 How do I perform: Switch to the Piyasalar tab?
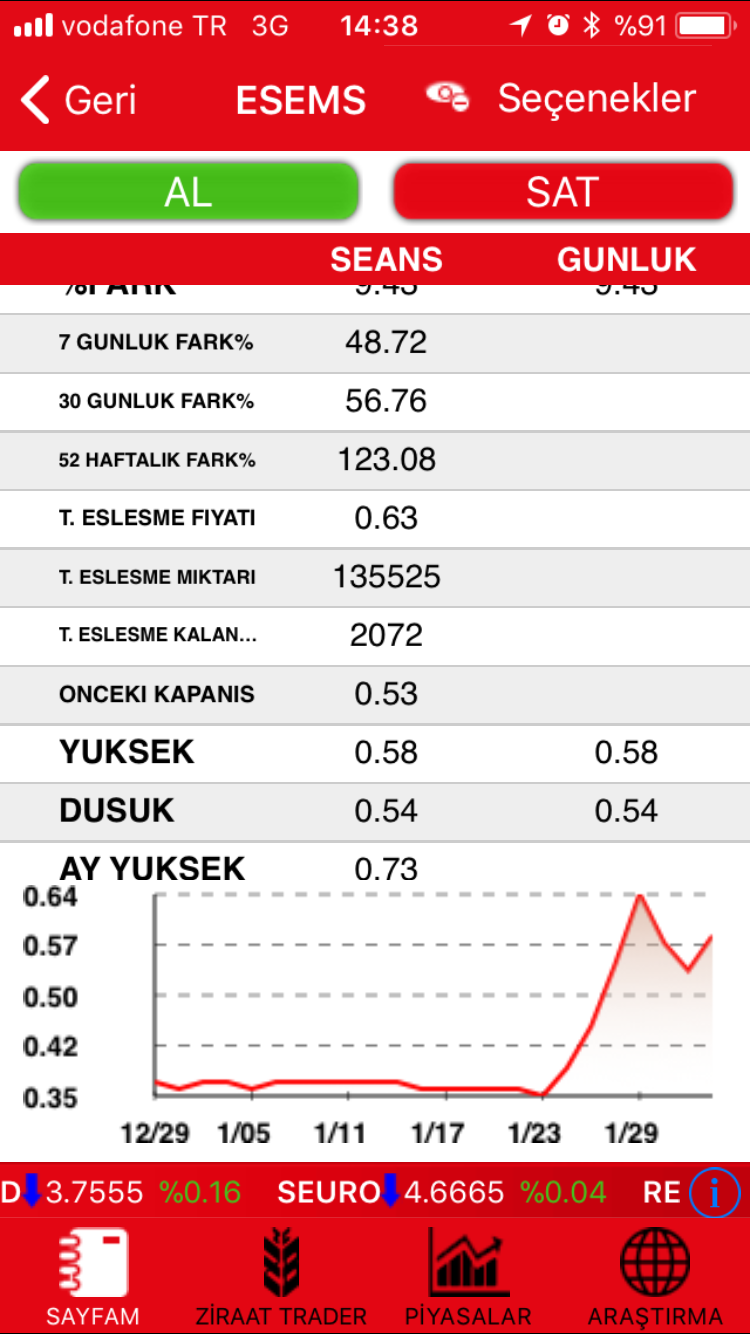(467, 1277)
